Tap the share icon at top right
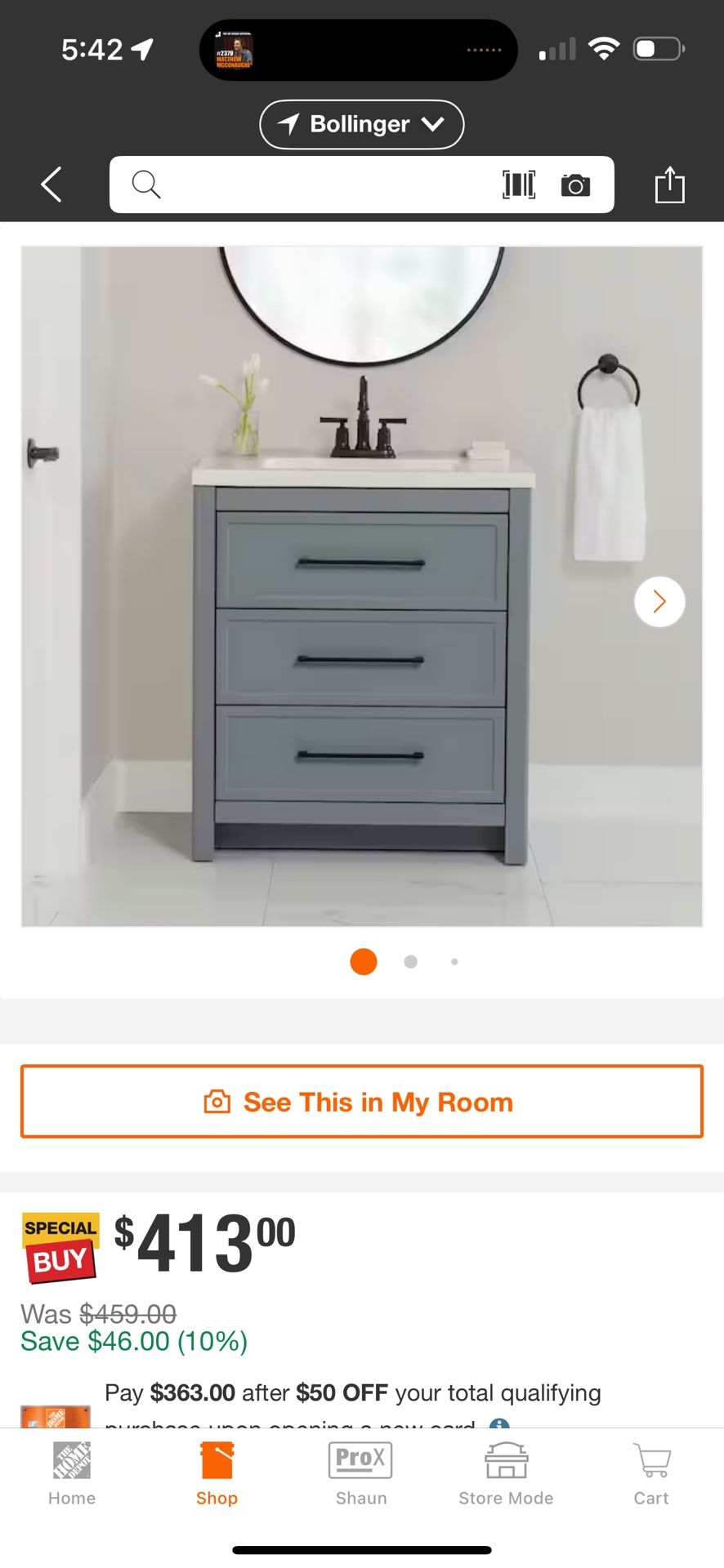Screen dimensions: 724x1568 (x=671, y=185)
